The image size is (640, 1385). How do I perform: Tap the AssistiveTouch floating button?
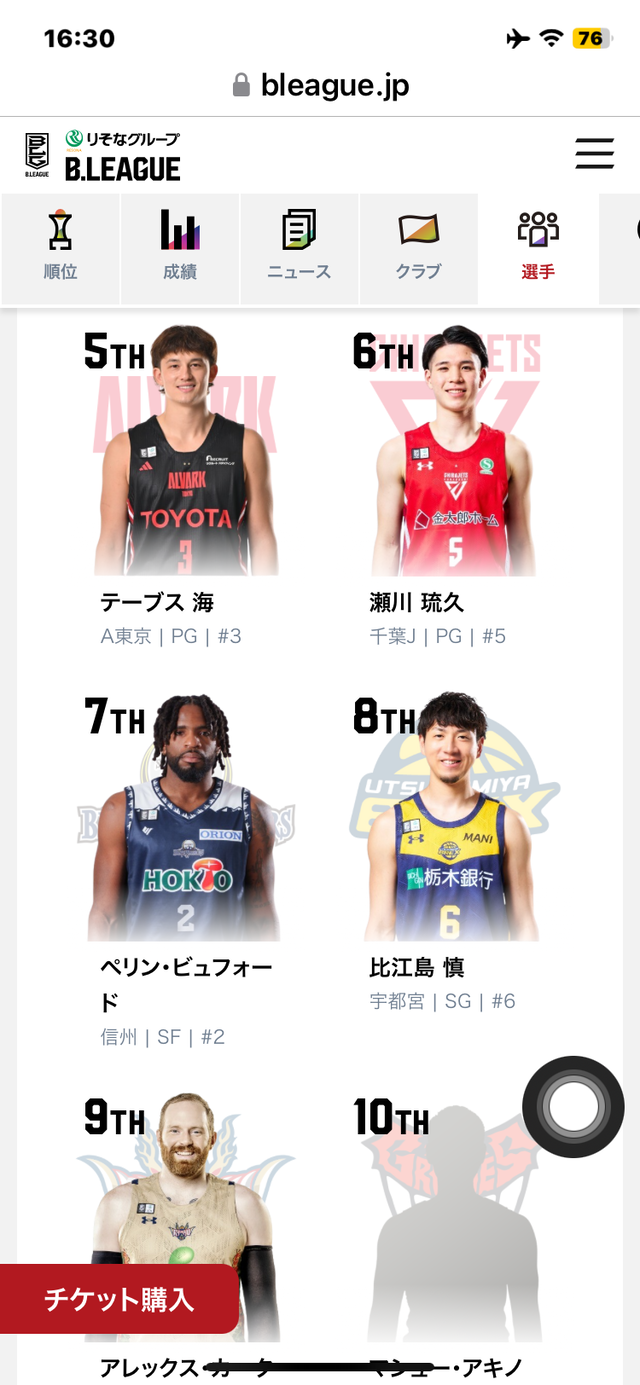(573, 1107)
